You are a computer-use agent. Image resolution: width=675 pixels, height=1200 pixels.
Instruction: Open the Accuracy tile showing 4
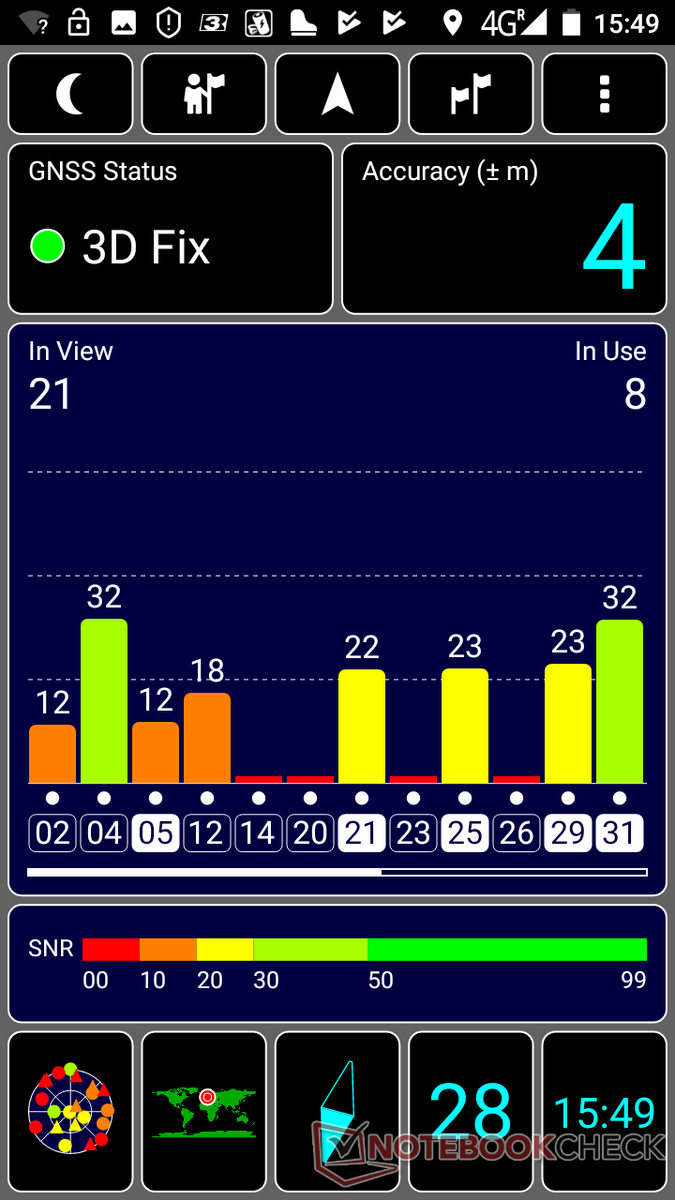click(504, 229)
